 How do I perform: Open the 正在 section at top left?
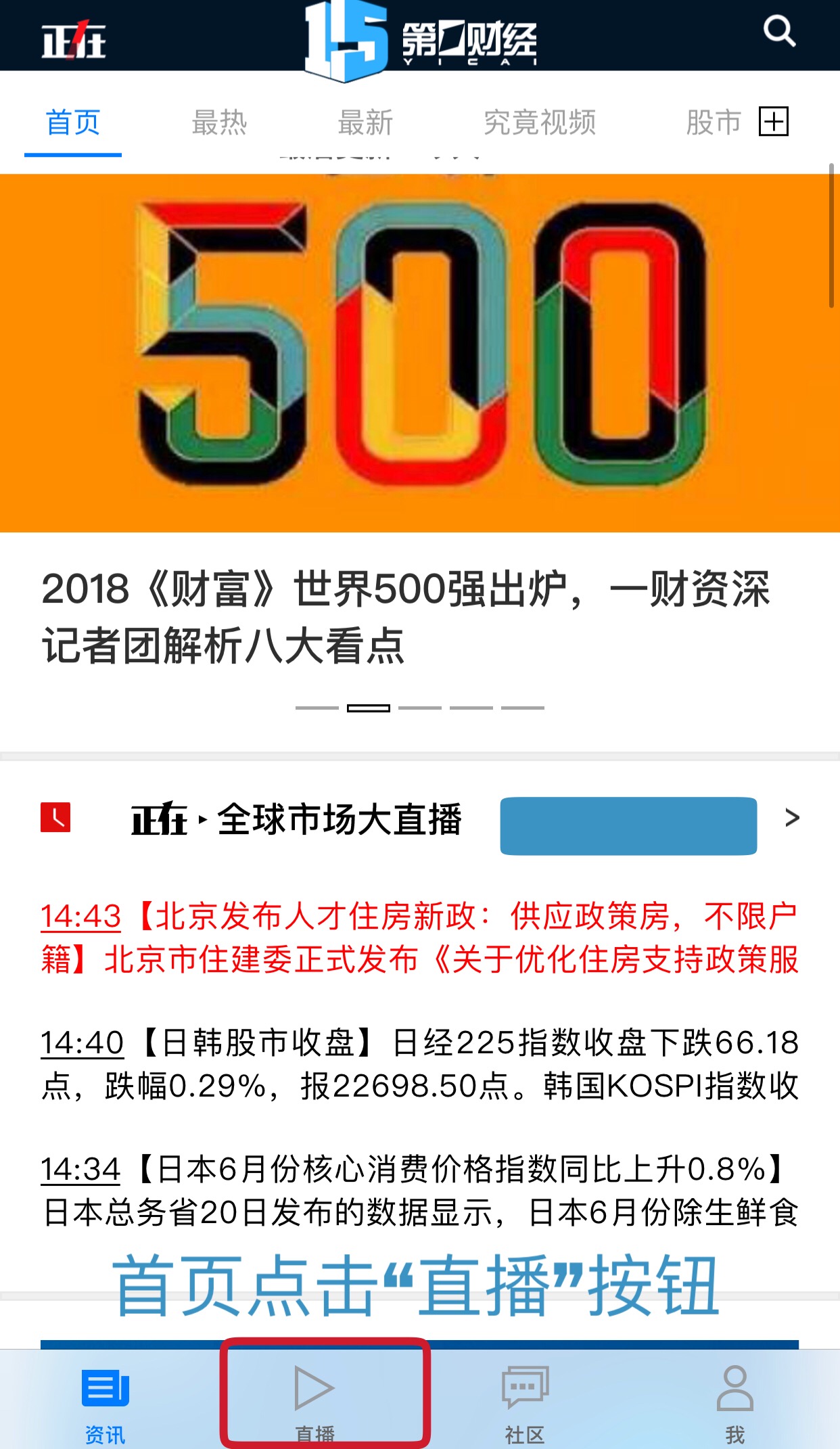tap(73, 41)
